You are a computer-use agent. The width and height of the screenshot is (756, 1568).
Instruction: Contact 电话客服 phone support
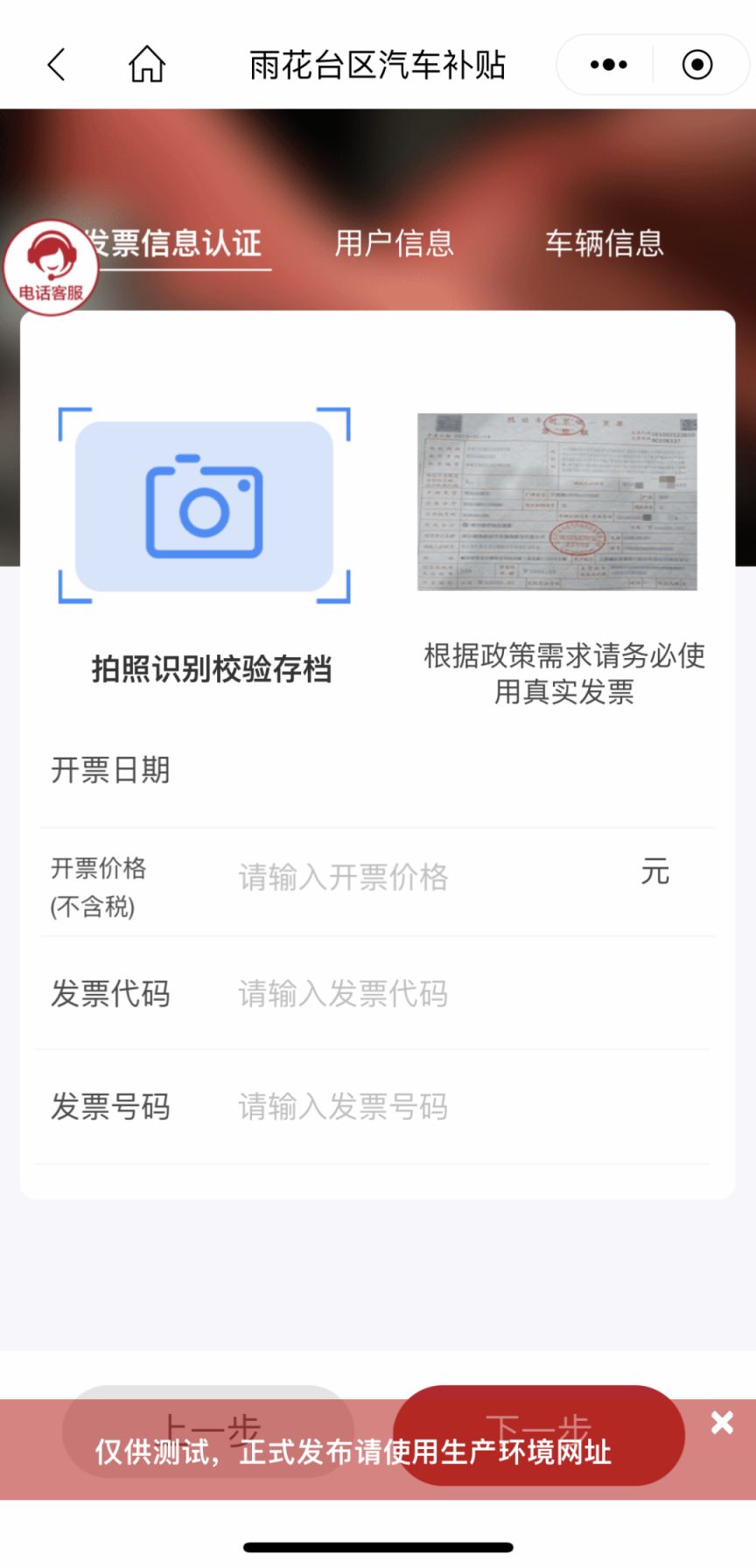coord(51,267)
